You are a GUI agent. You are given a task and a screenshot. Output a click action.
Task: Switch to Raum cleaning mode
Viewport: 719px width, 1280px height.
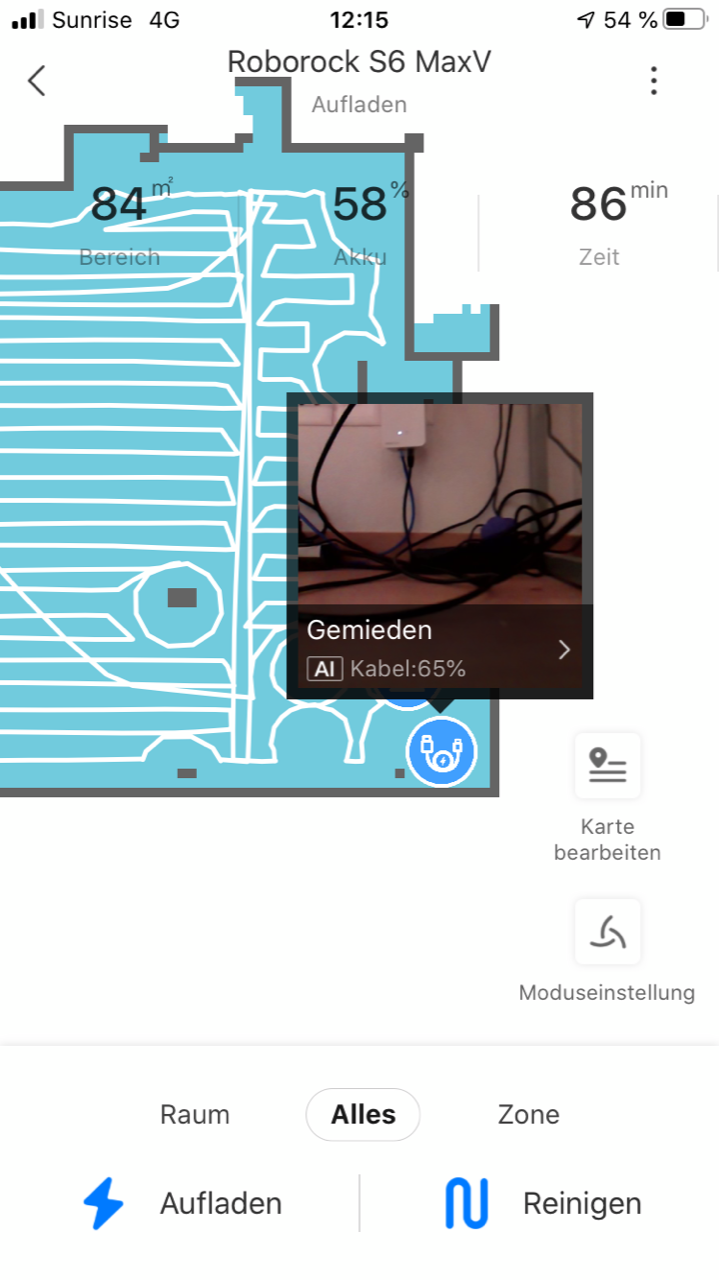point(195,1114)
